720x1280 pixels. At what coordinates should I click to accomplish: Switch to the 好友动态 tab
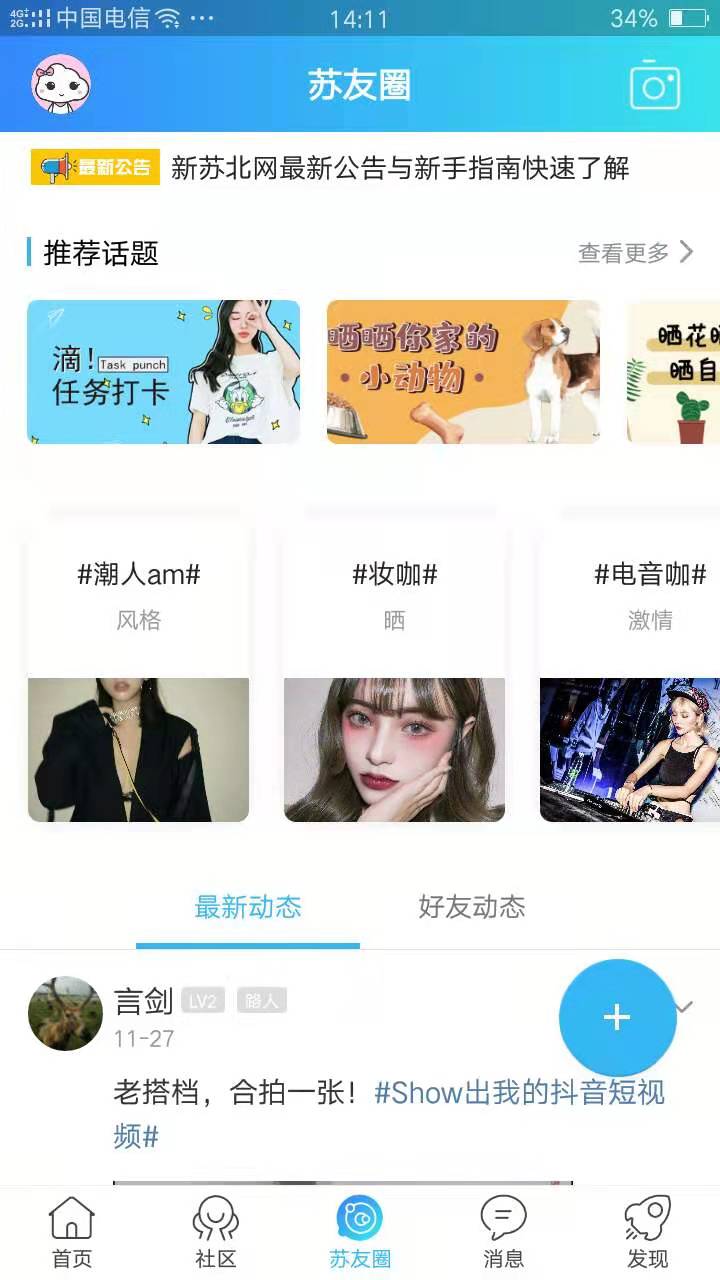(x=470, y=907)
